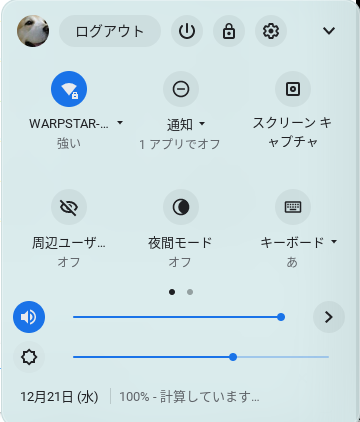Open settings via the gear icon
This screenshot has height=422, width=360.
[x=271, y=31]
